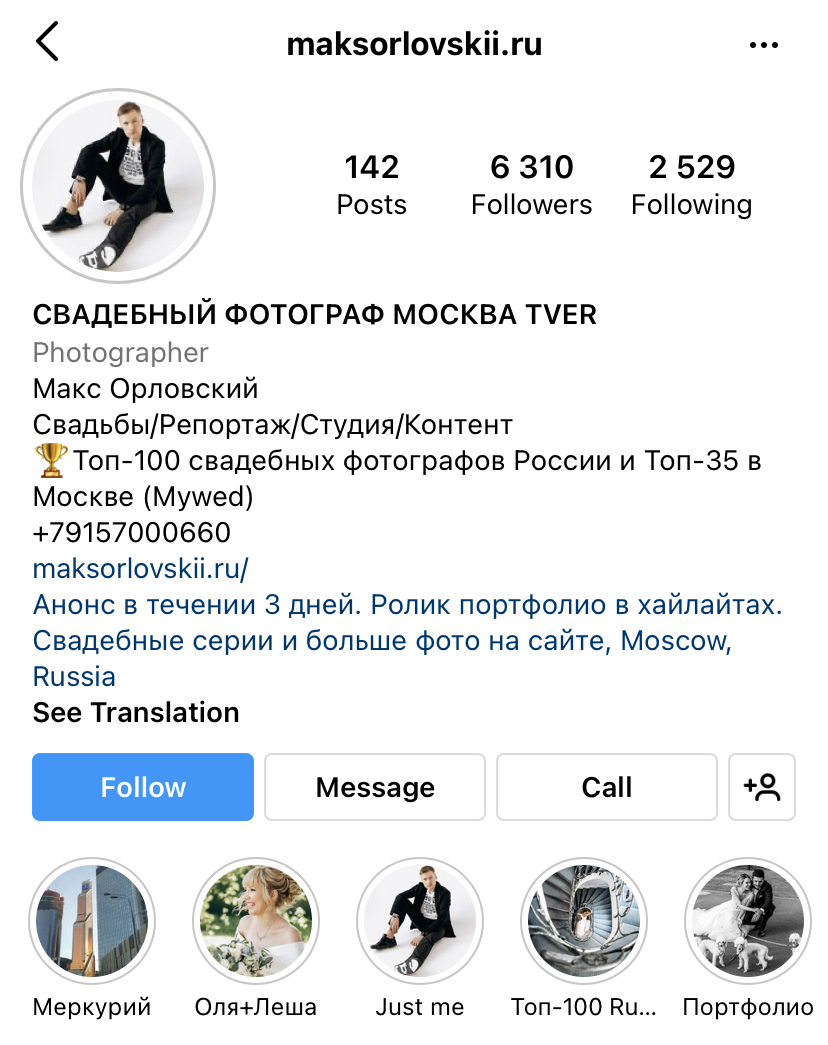This screenshot has height=1045, width=828.
Task: Go back using the top-left arrow
Action: tap(47, 43)
